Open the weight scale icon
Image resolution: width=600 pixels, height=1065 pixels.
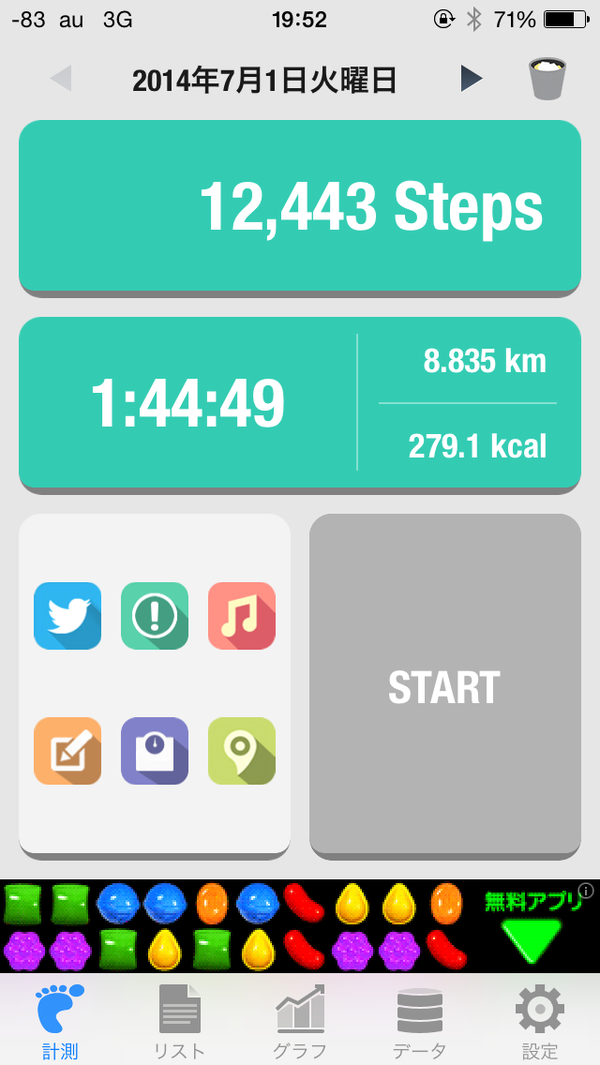(154, 751)
